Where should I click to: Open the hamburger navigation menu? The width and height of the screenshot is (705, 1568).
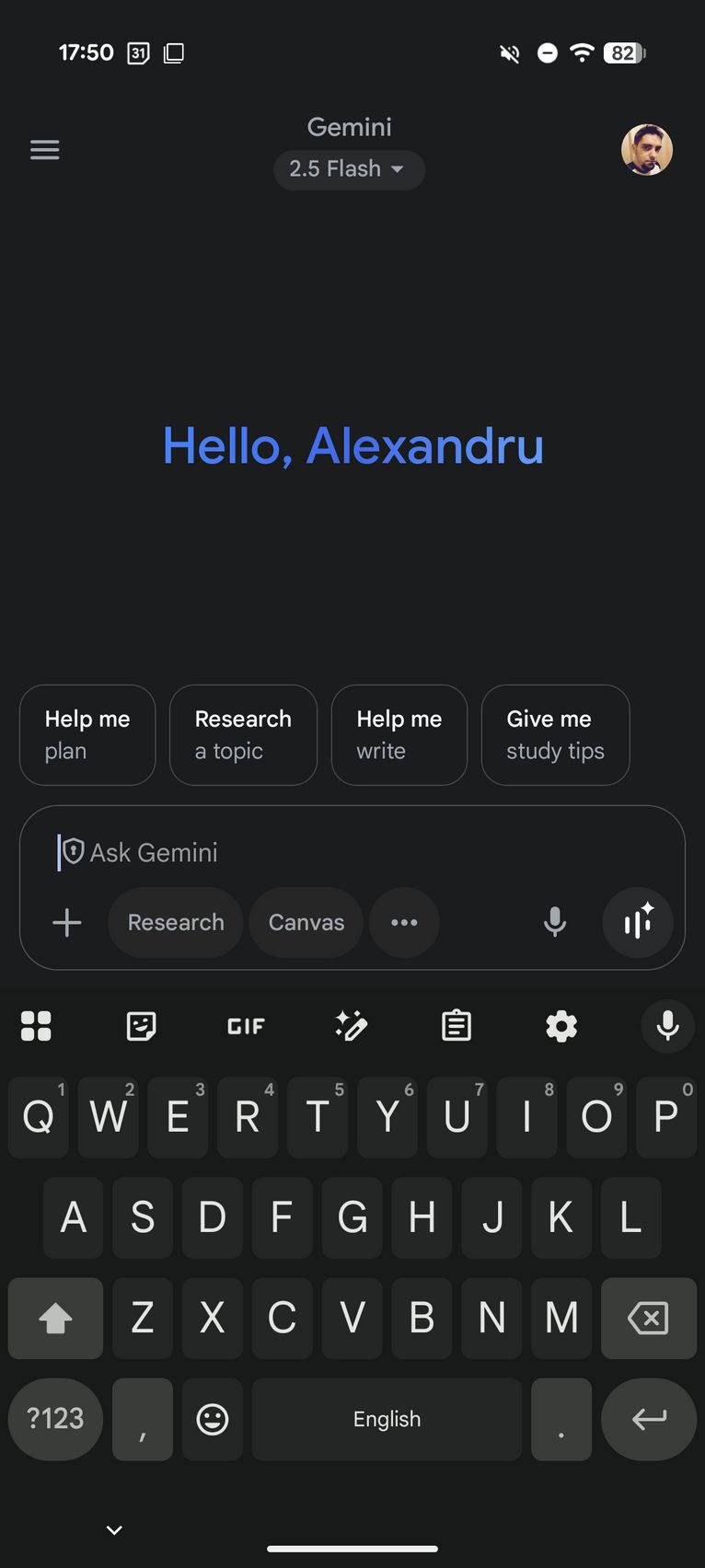[x=44, y=150]
